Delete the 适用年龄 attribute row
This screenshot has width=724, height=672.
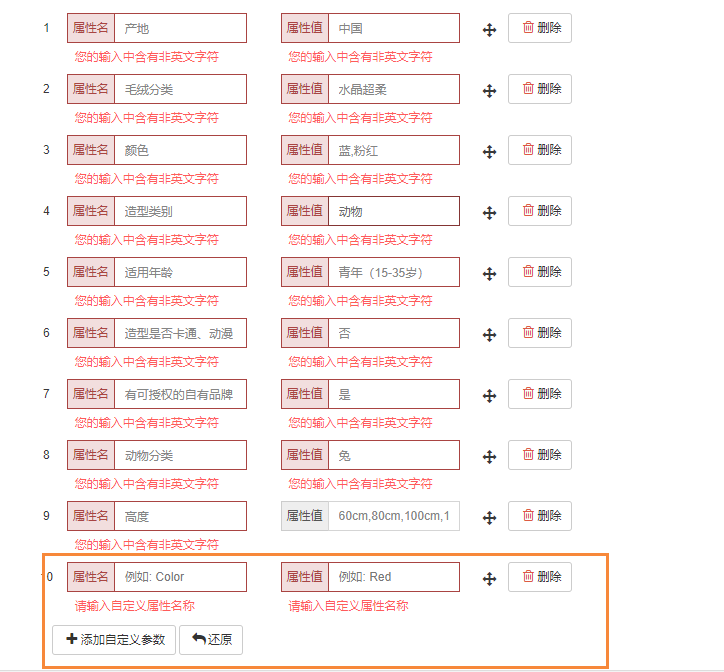(x=540, y=272)
